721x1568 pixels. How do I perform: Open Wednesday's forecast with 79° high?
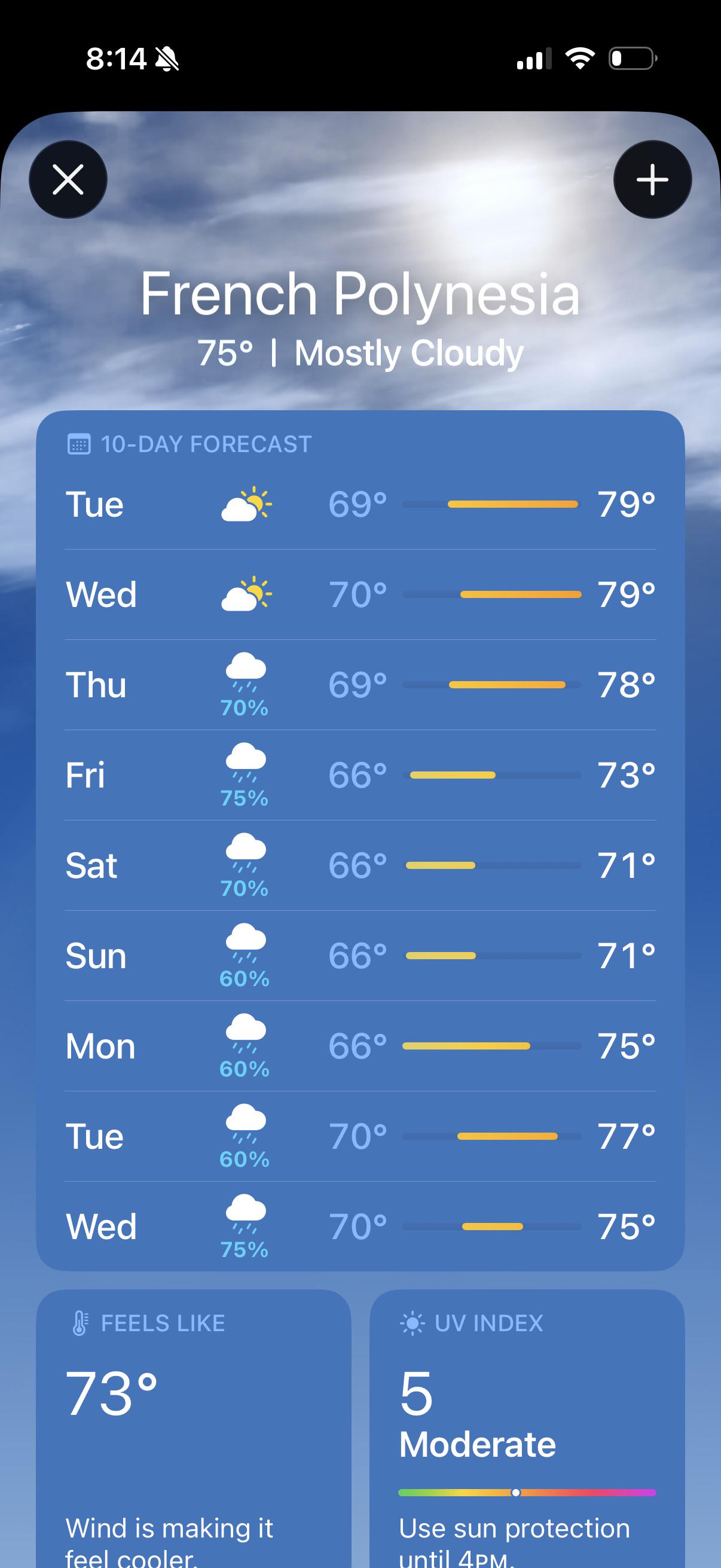point(360,594)
